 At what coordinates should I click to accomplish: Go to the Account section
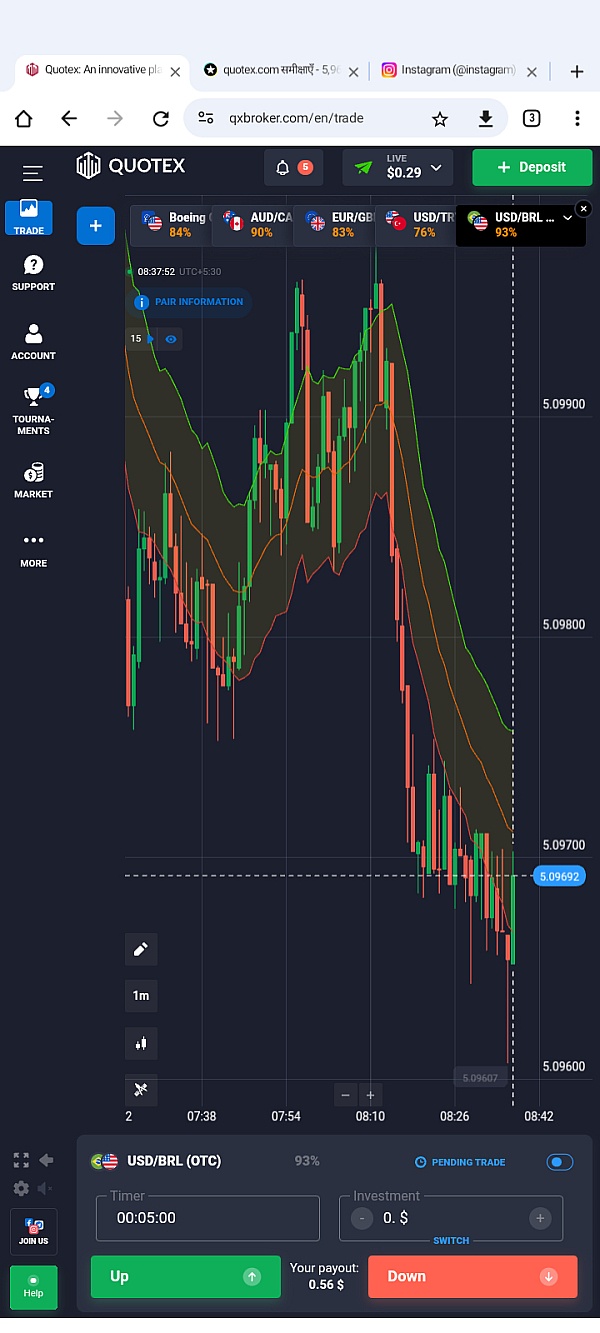(x=33, y=341)
